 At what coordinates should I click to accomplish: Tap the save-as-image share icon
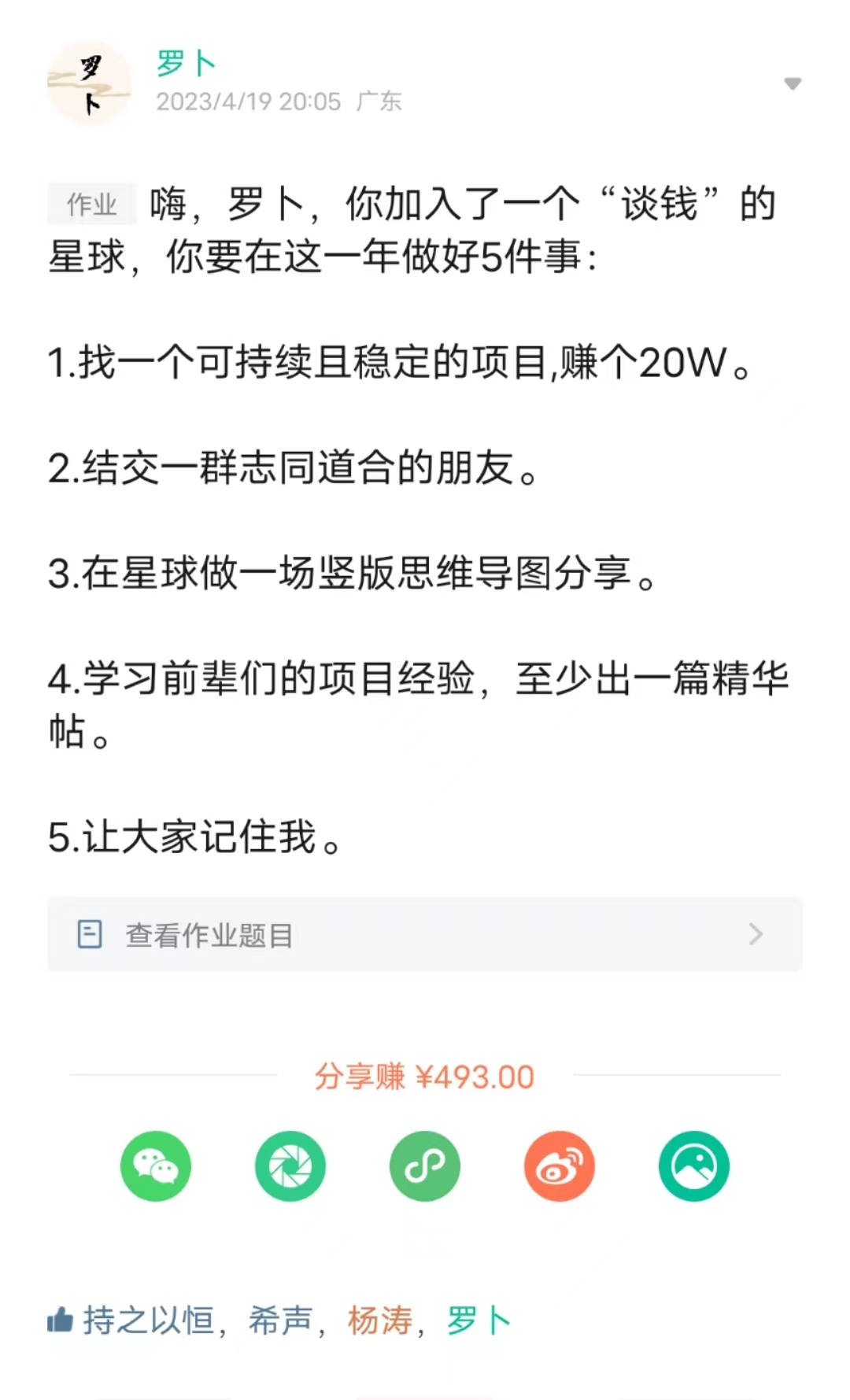click(x=693, y=1166)
